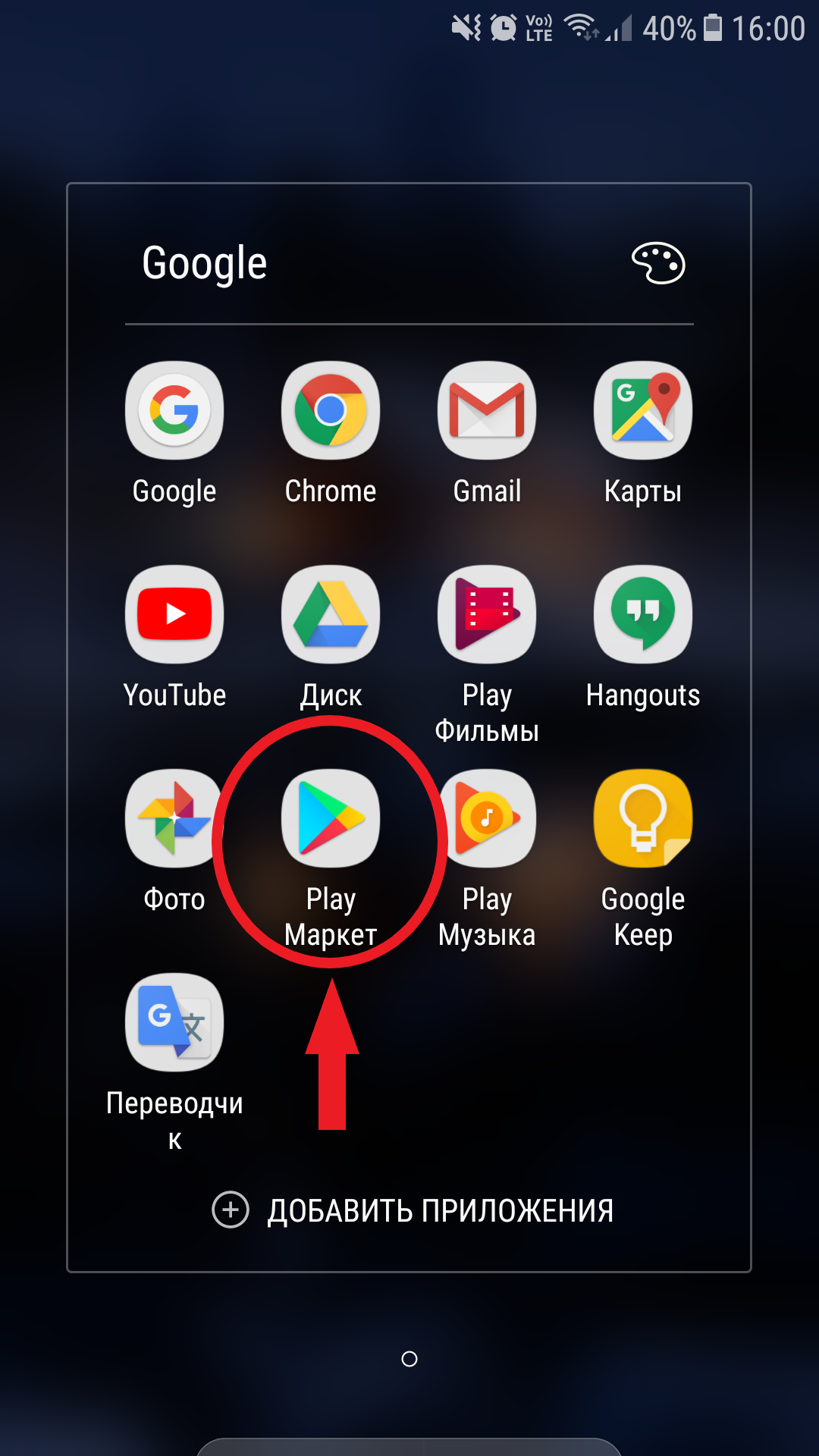The height and width of the screenshot is (1456, 819).
Task: Tap Добавить приложения to add apps
Action: coord(413,1210)
